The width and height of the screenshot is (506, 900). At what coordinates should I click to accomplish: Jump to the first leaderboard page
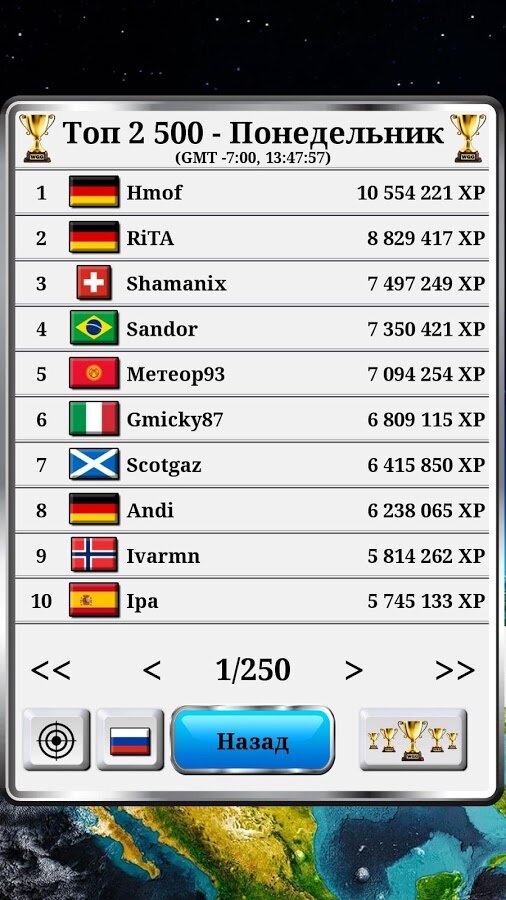[x=50, y=670]
